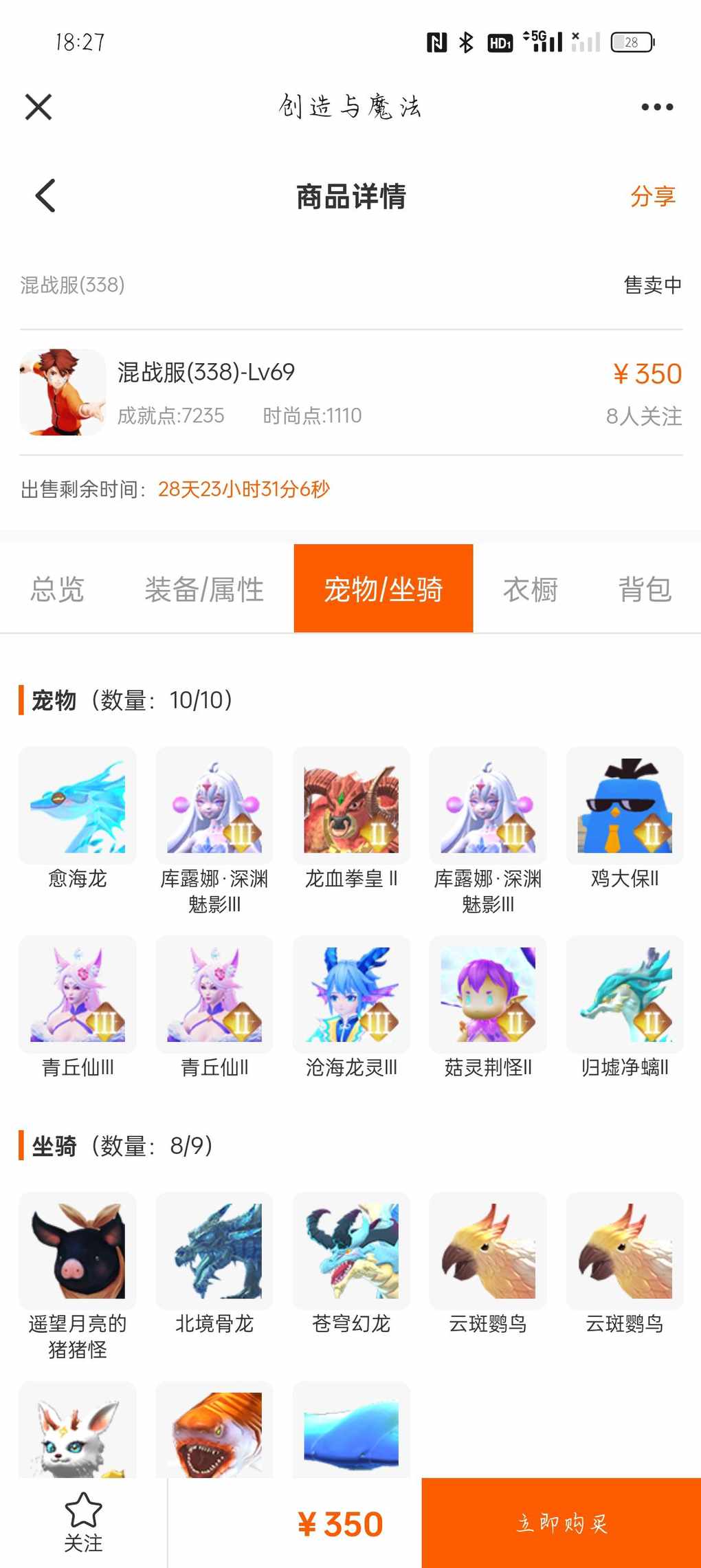701x1568 pixels.
Task: Share this listing via 分享
Action: [653, 196]
